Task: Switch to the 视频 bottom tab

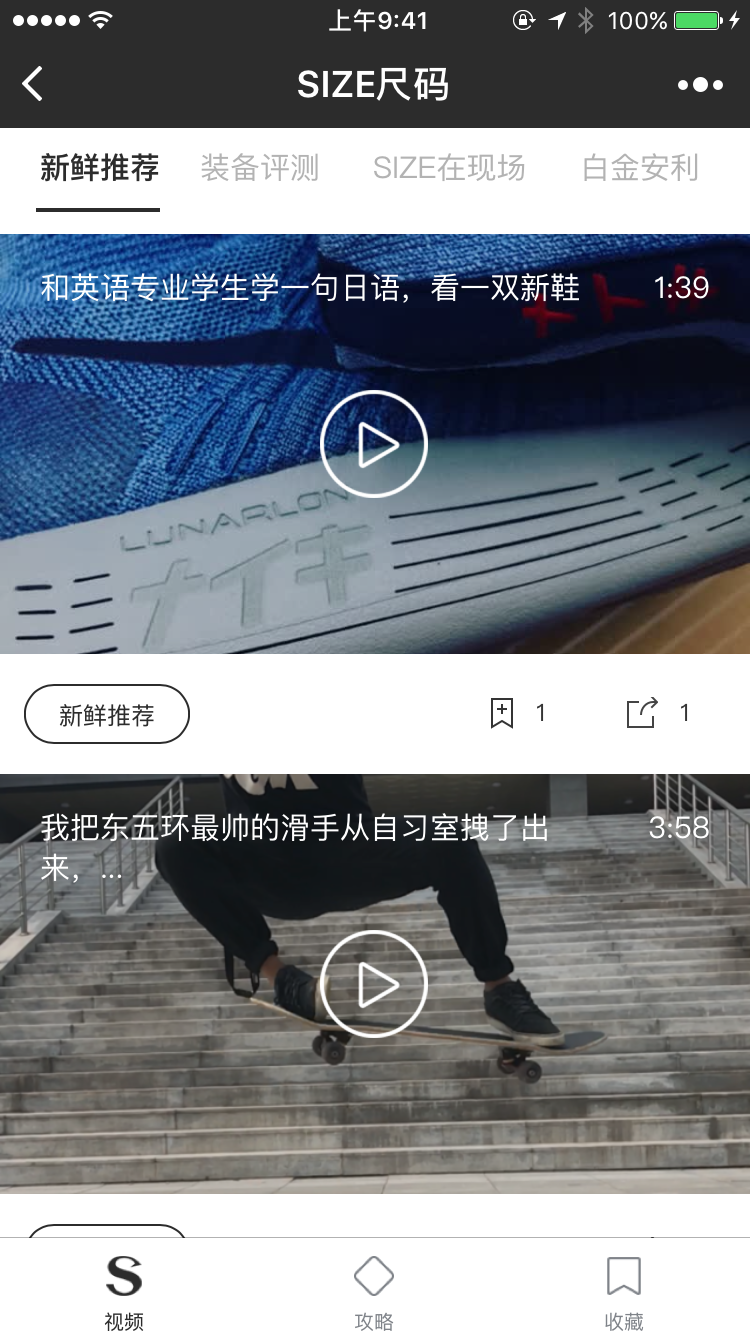Action: click(124, 1291)
